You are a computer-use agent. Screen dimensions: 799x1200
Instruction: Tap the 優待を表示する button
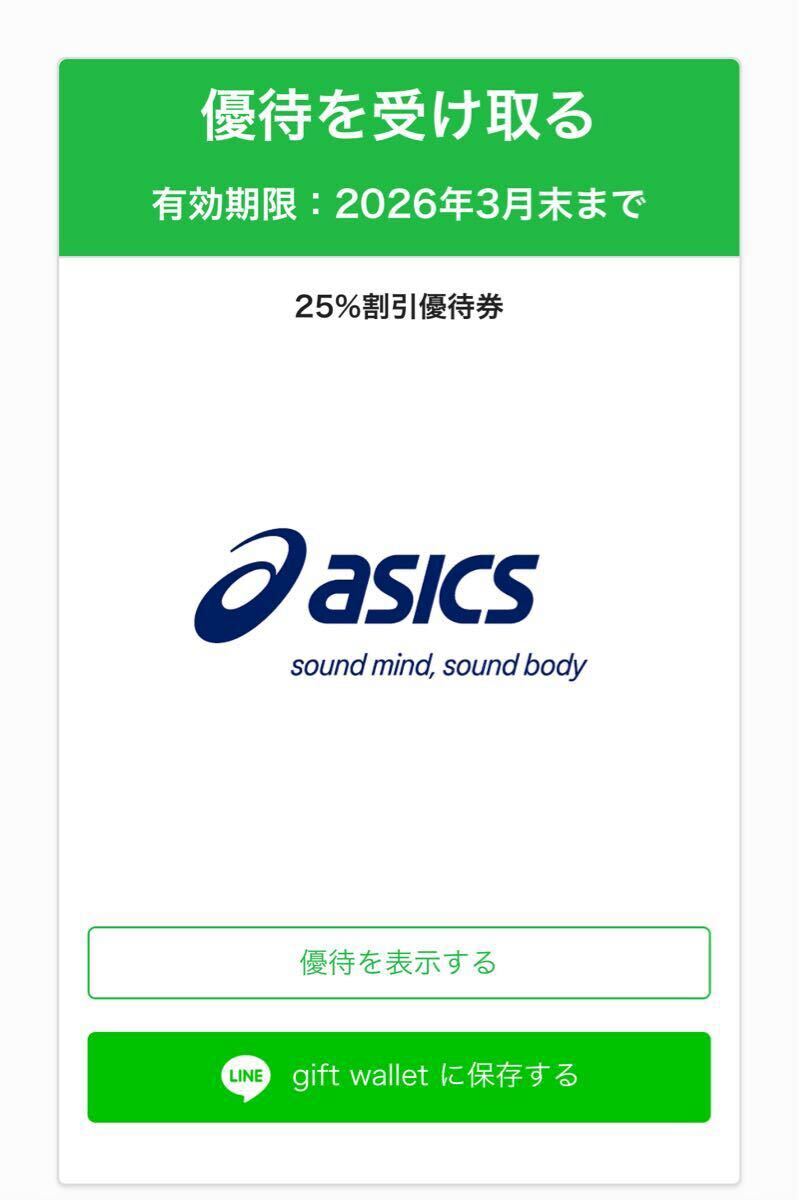(398, 962)
